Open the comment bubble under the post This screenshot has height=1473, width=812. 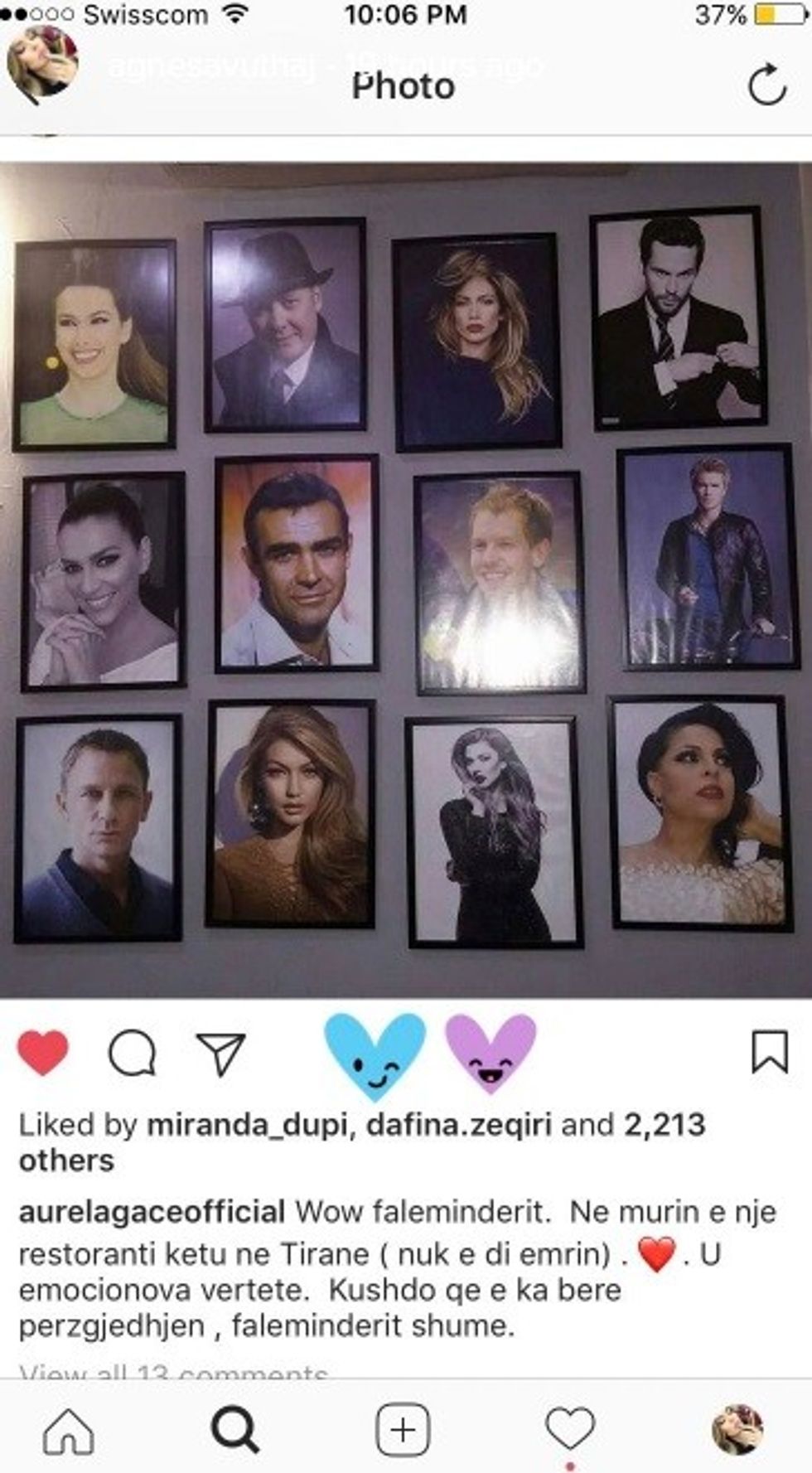pyautogui.click(x=133, y=1053)
